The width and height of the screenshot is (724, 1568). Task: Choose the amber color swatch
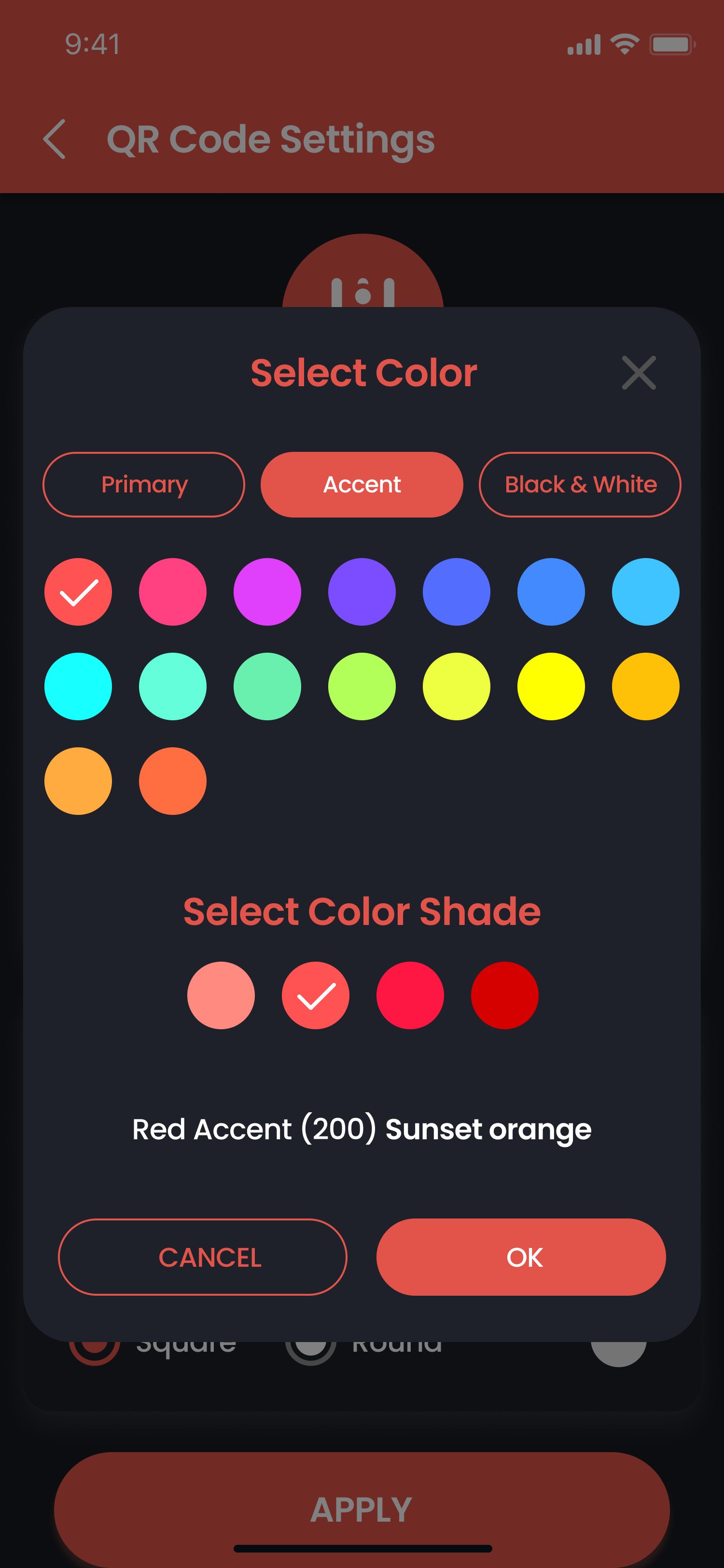pyautogui.click(x=645, y=686)
